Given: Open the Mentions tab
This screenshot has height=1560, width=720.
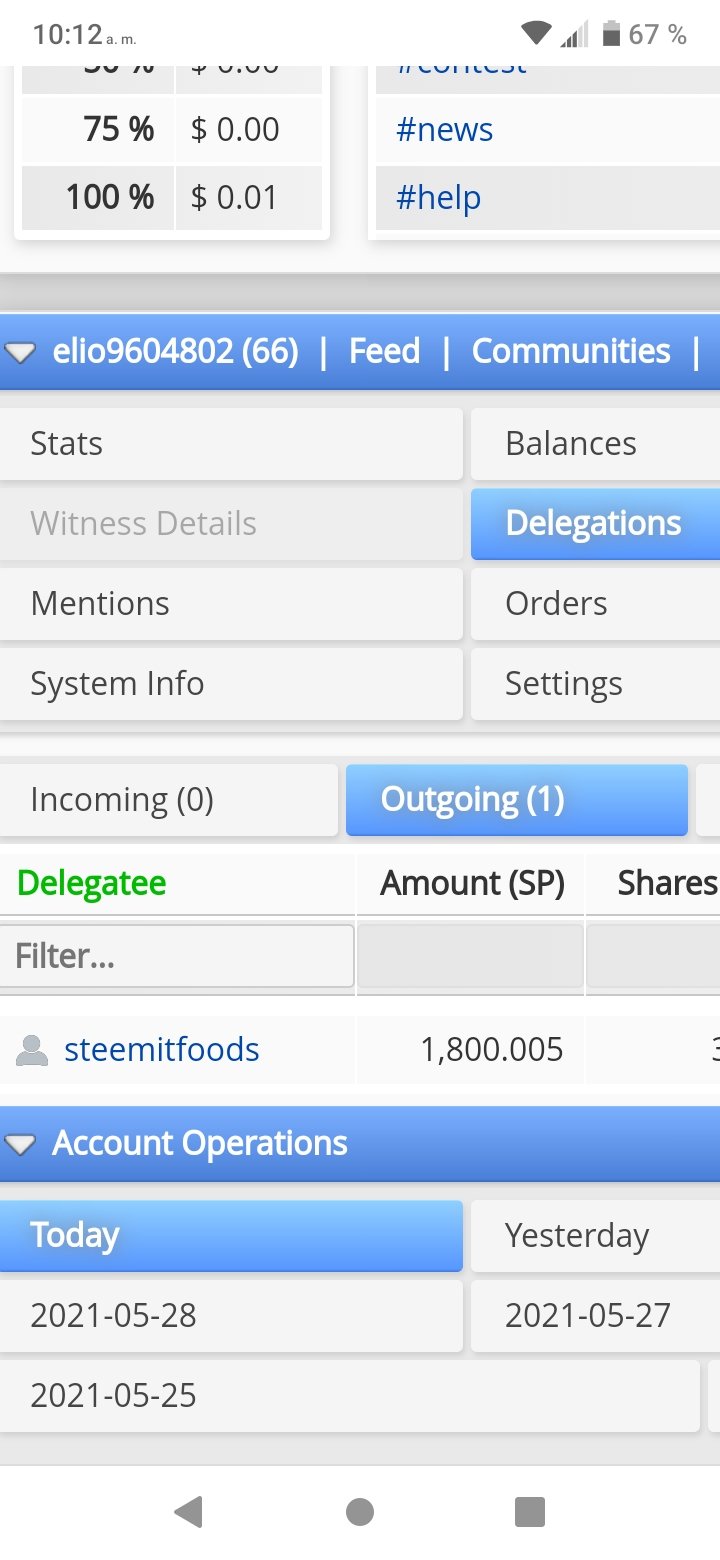Looking at the screenshot, I should [x=231, y=604].
